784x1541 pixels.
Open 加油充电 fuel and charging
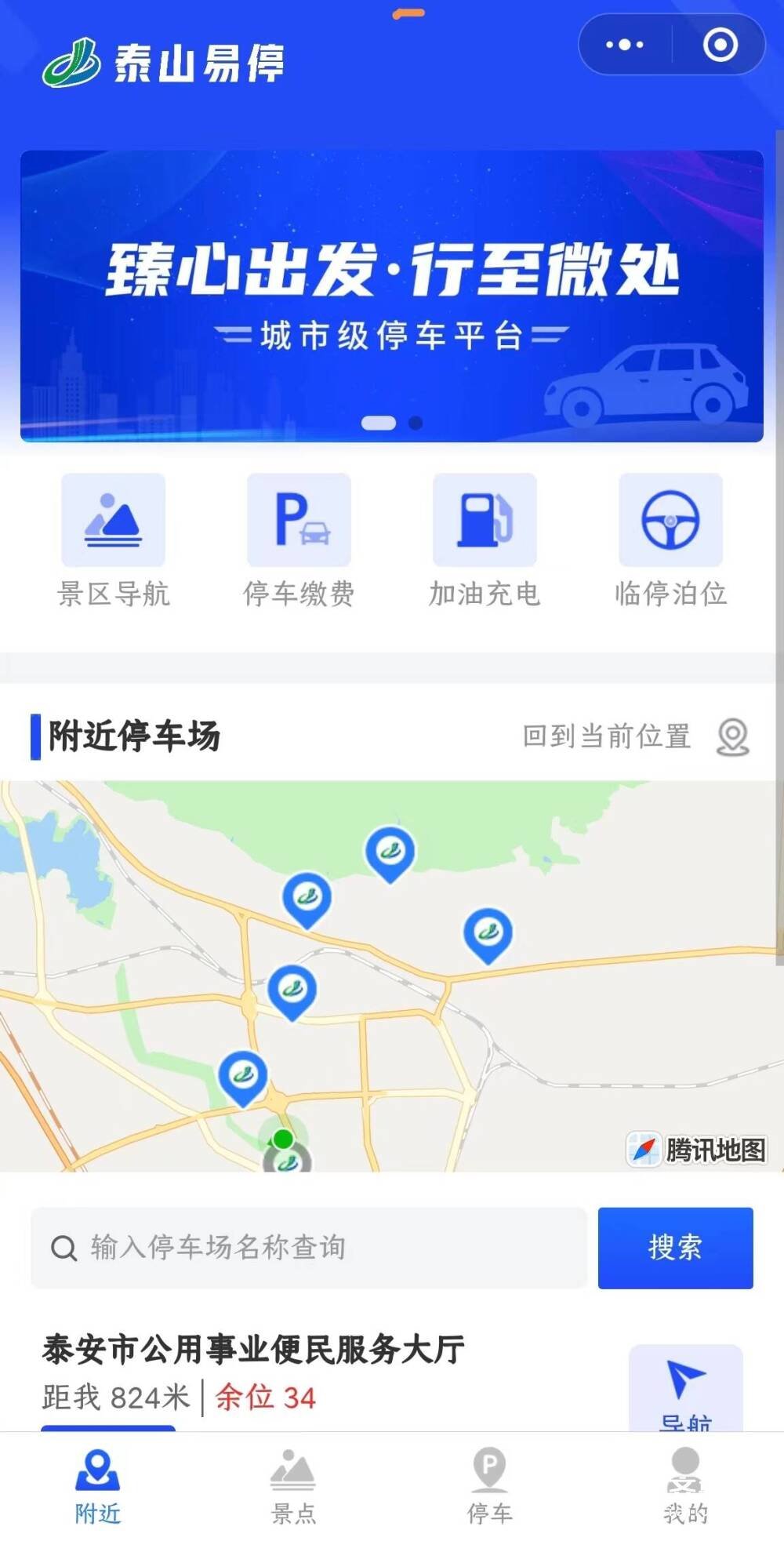point(485,540)
